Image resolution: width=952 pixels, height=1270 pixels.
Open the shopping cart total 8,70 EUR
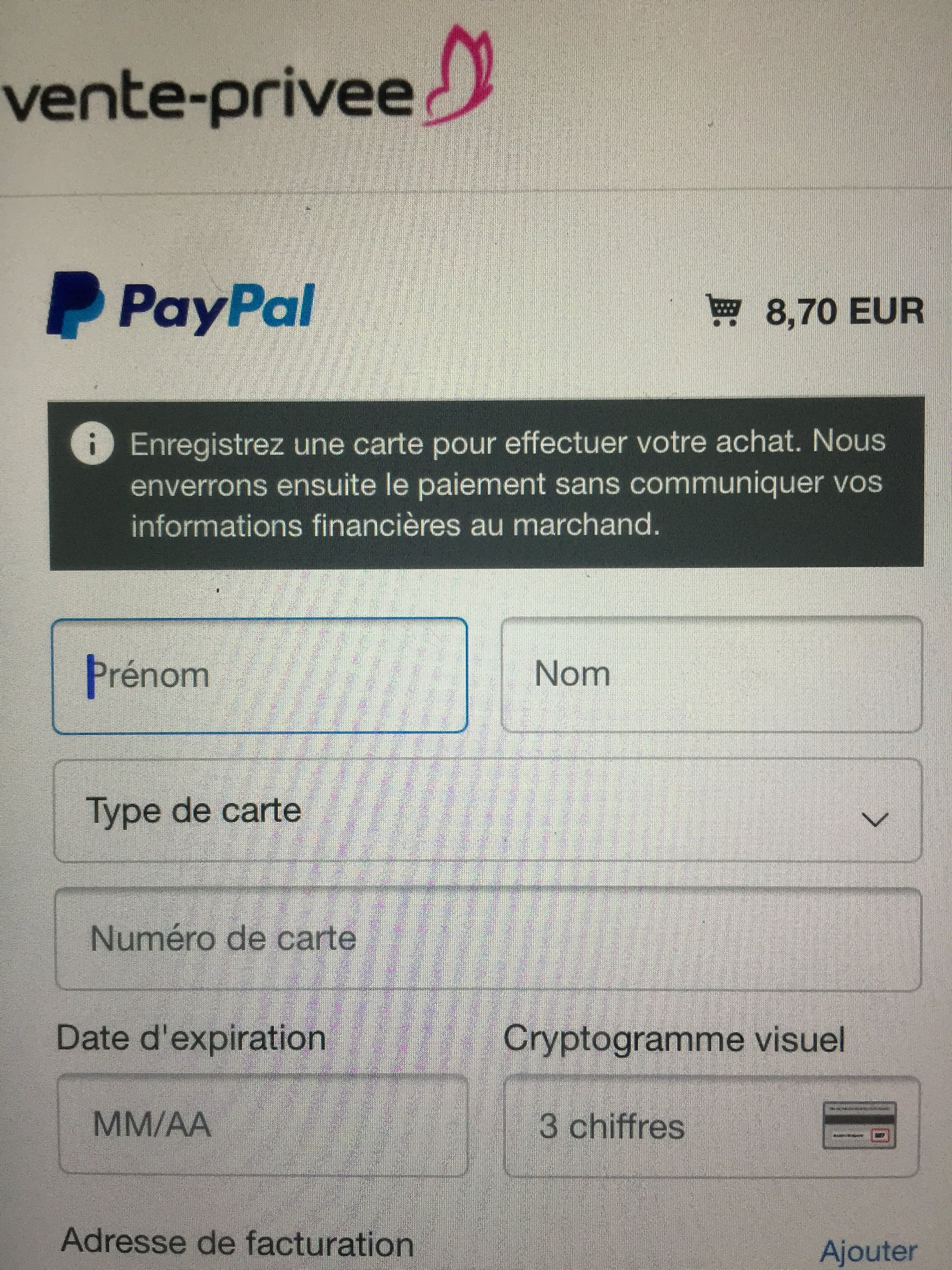815,312
